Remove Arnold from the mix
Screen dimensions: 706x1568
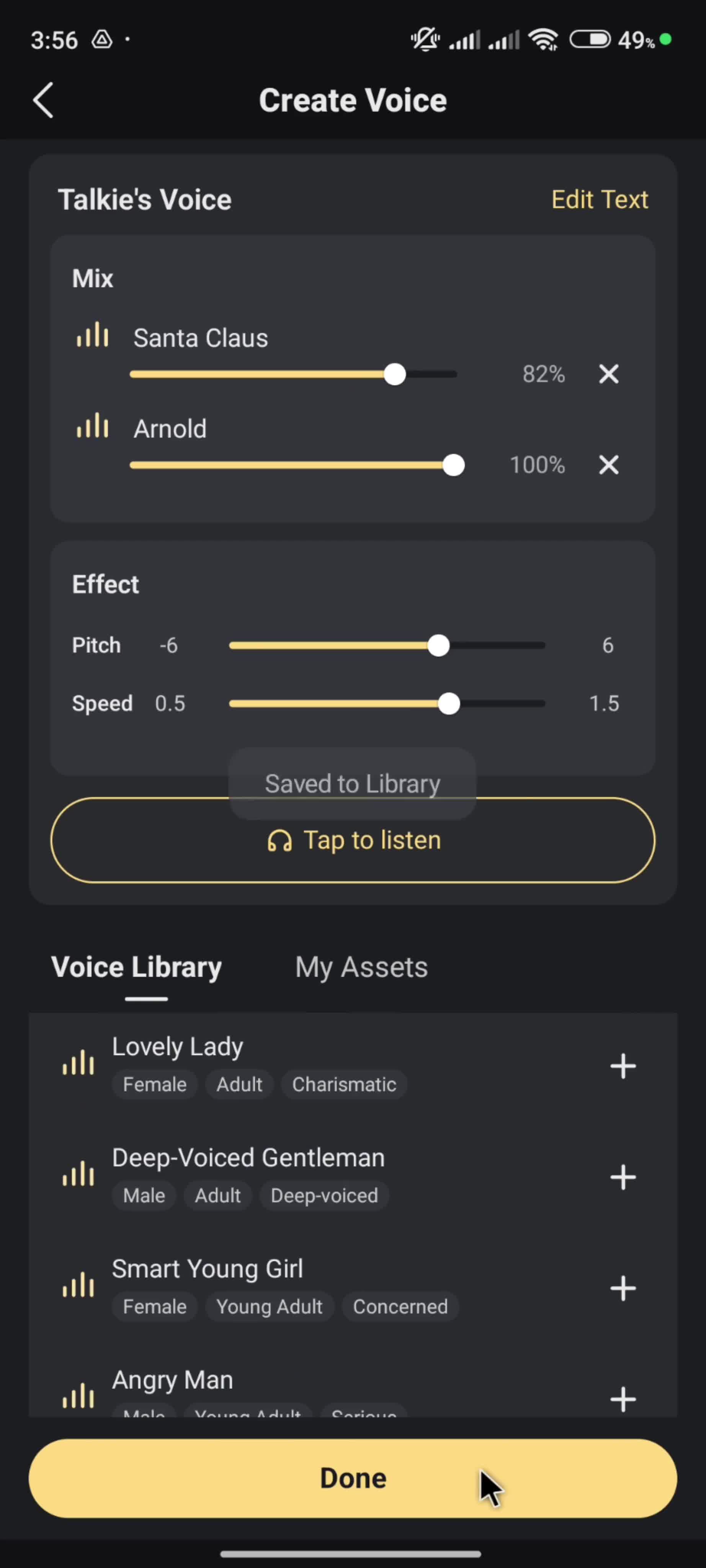(609, 465)
